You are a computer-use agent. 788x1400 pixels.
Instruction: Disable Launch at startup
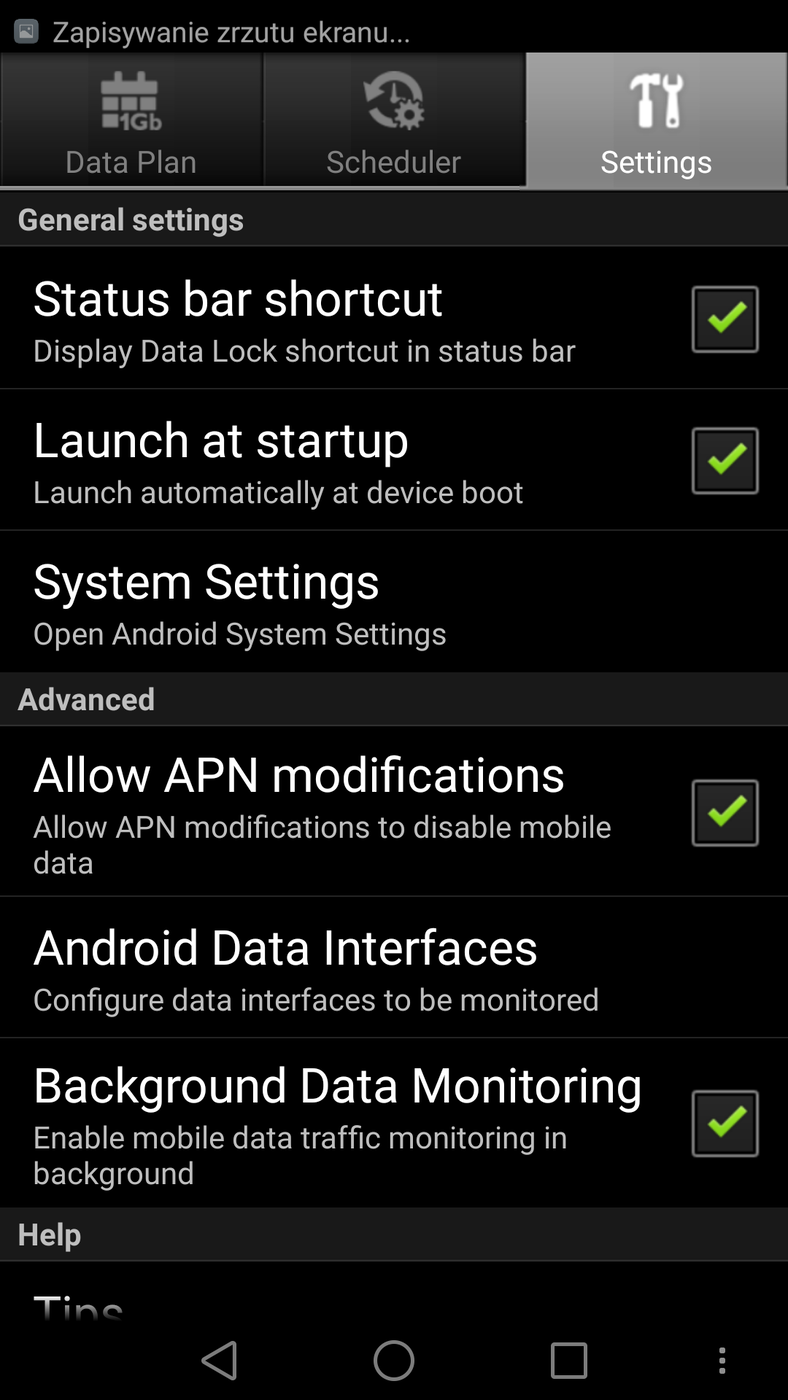pyautogui.click(x=725, y=460)
